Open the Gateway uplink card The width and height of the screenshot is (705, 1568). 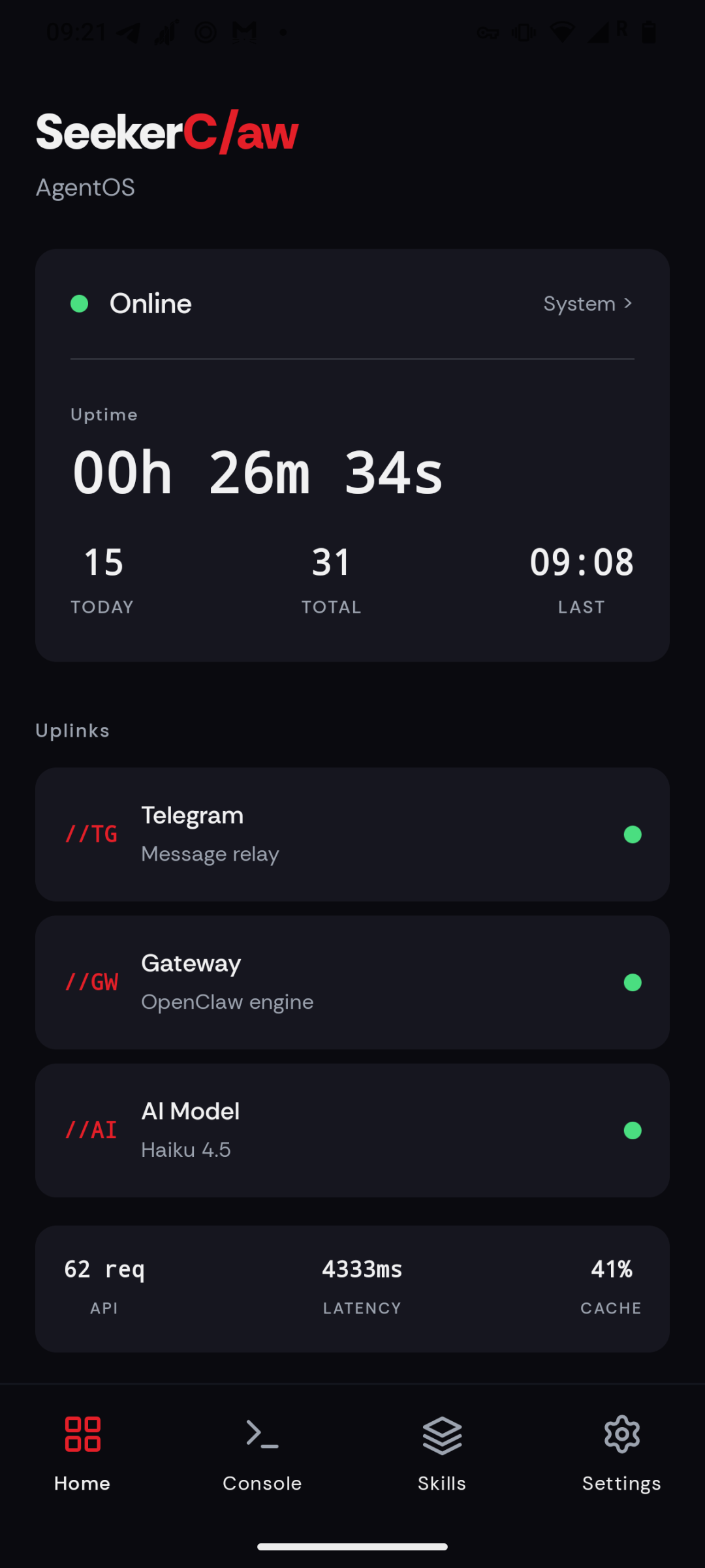click(352, 983)
